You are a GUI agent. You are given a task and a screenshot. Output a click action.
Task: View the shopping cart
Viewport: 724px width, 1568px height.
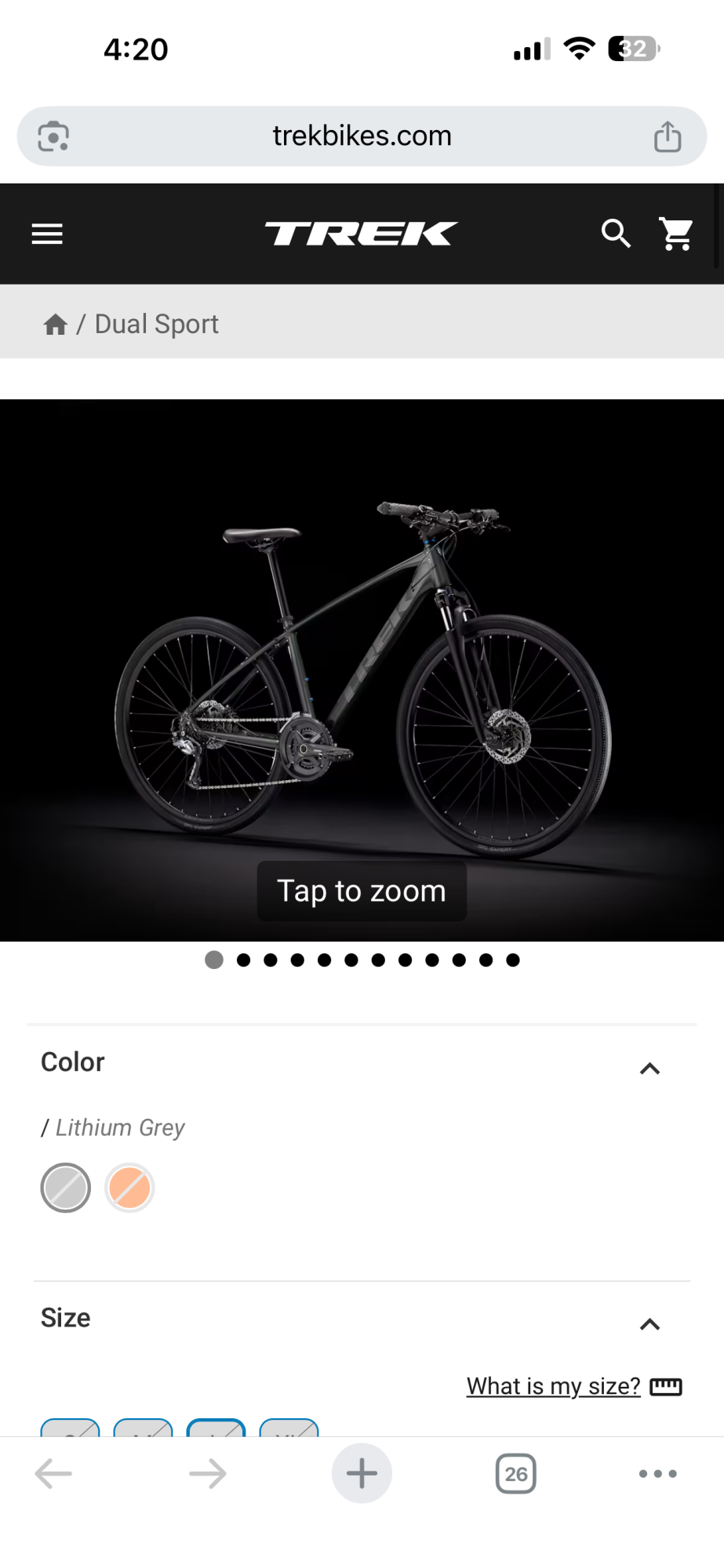pyautogui.click(x=676, y=234)
